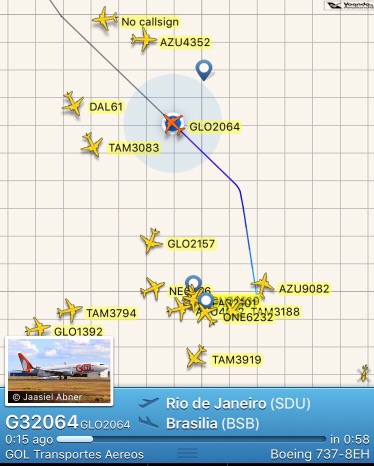This screenshot has width=374, height=466.
Task: Tap the GLO1392 plane
Action: (37, 327)
